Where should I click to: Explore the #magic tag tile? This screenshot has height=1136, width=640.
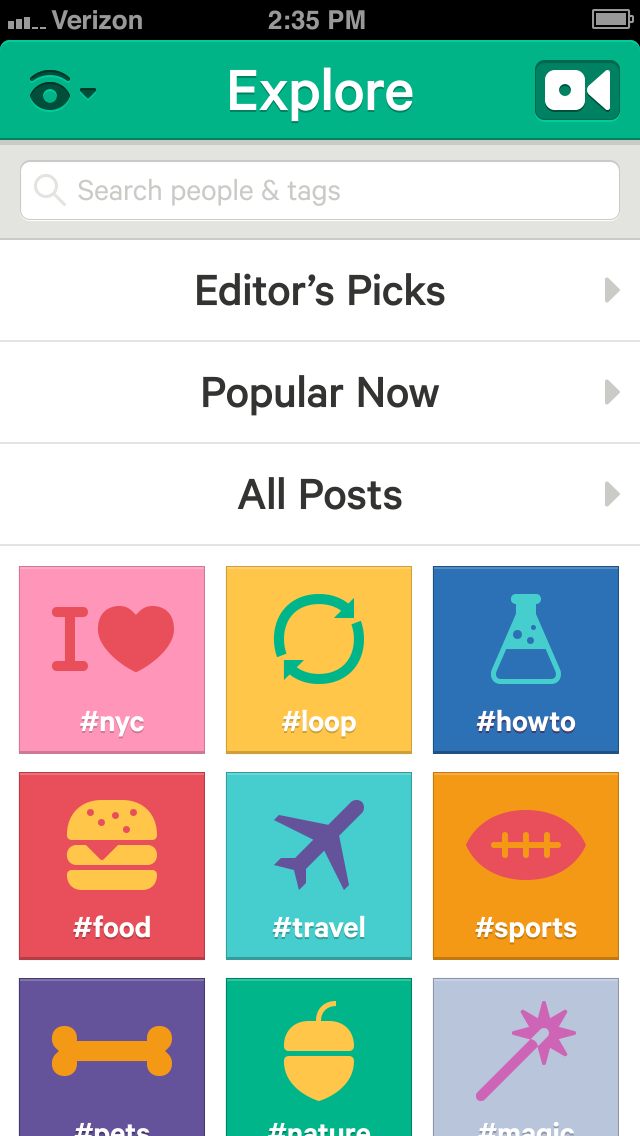(x=526, y=1058)
